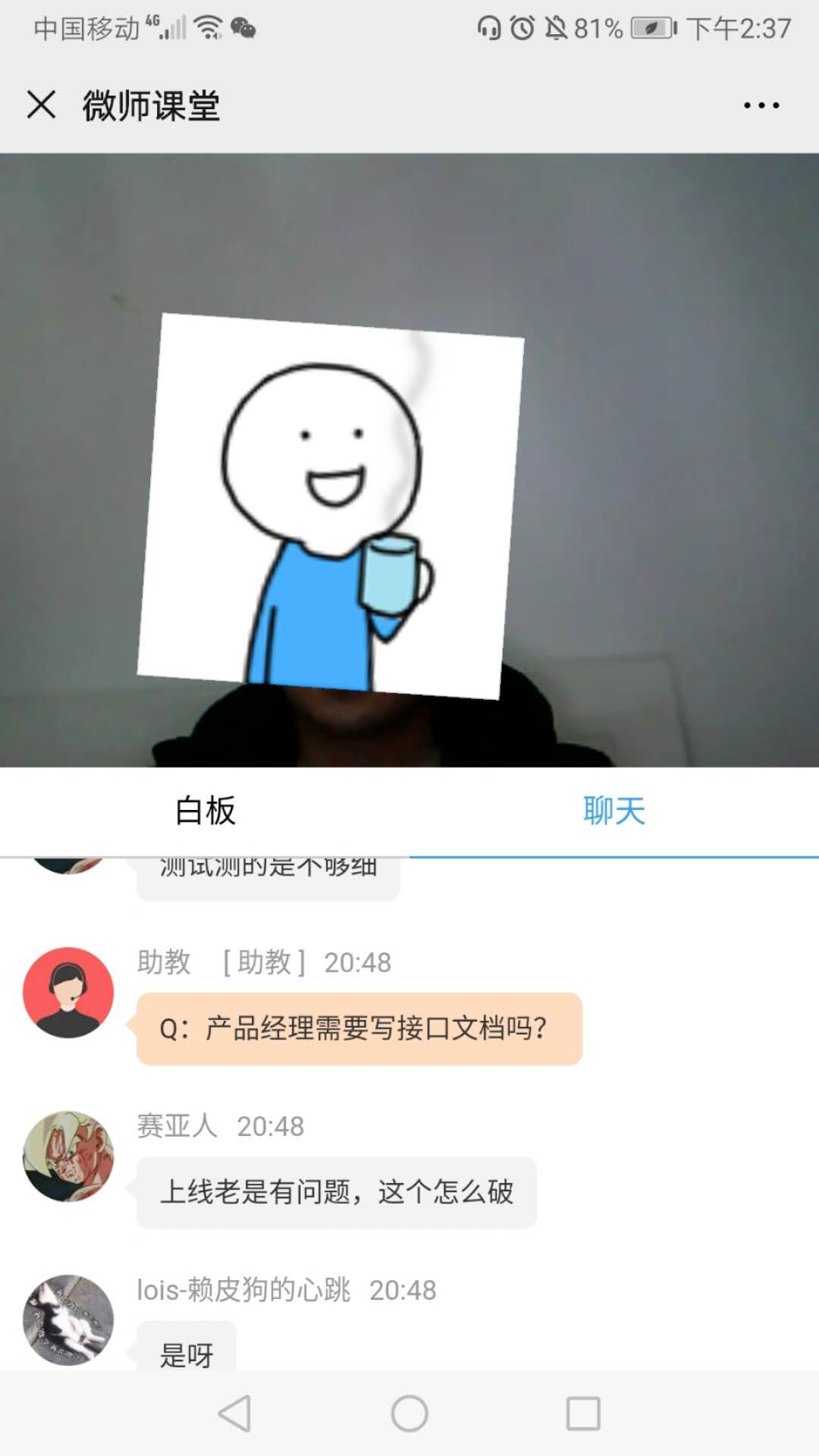Viewport: 819px width, 1456px height.
Task: Tap lois-赖皮狗的心跳's avatar
Action: [x=68, y=1319]
